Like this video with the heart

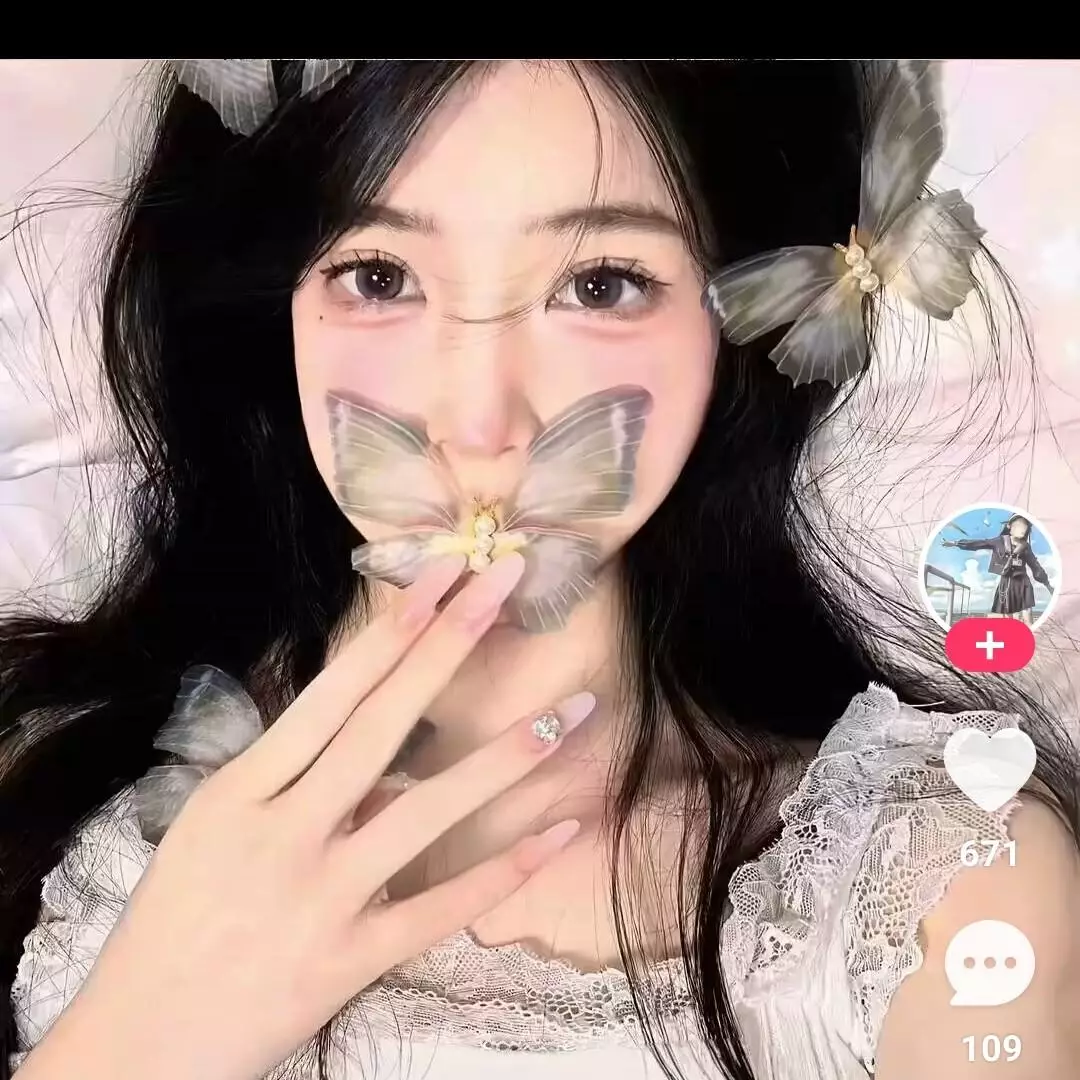(x=989, y=767)
